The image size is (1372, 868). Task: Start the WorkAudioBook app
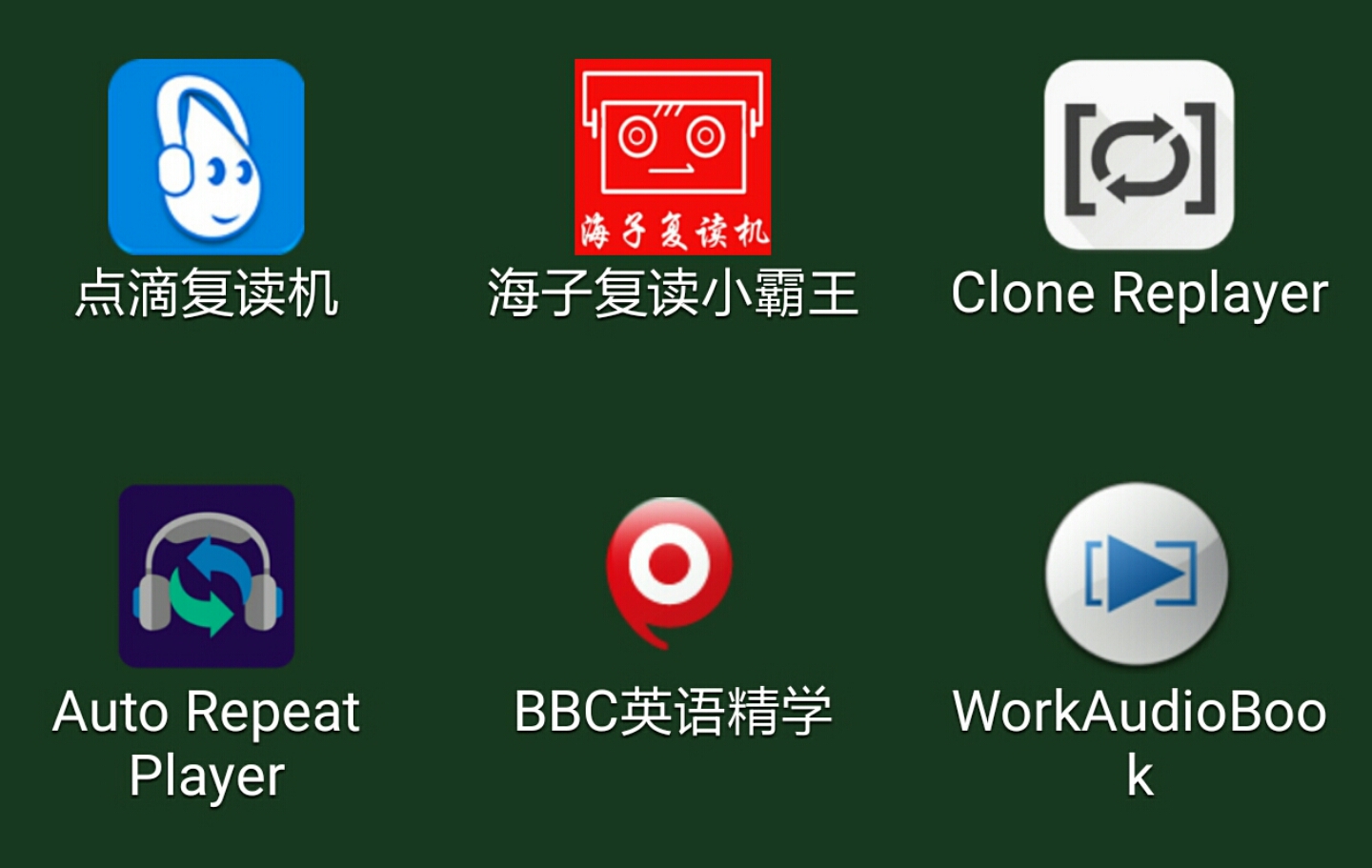(1137, 574)
